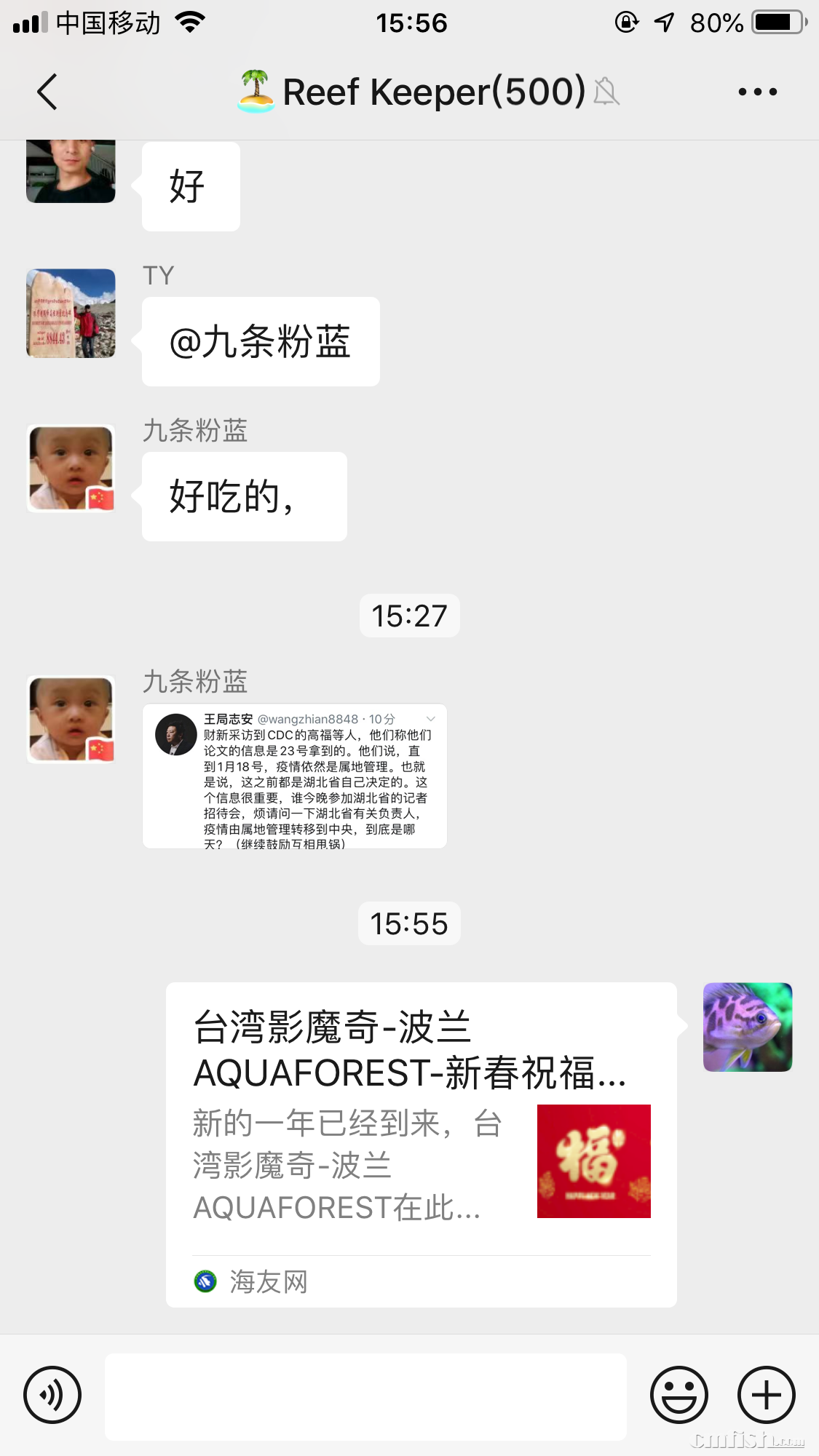Go back to the chat list

coord(47,92)
